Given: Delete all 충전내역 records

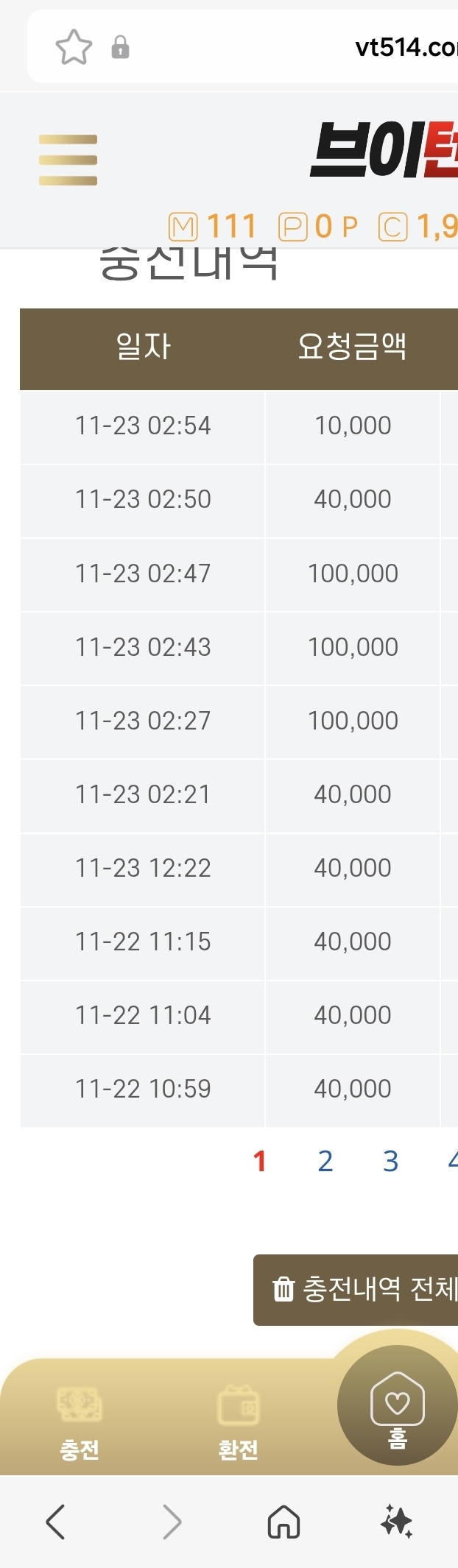Looking at the screenshot, I should click(361, 1289).
